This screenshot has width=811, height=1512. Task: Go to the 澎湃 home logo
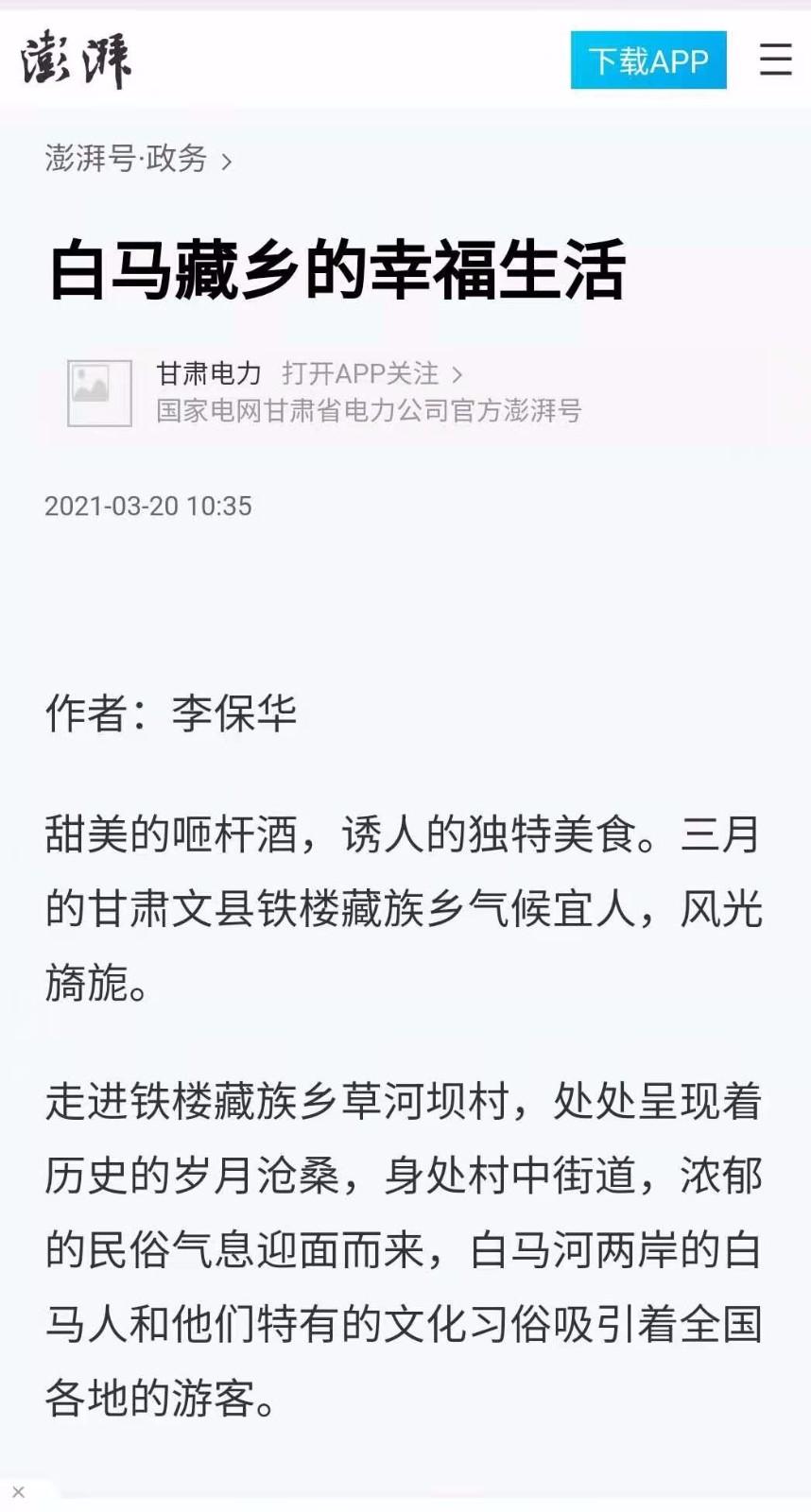[76, 60]
